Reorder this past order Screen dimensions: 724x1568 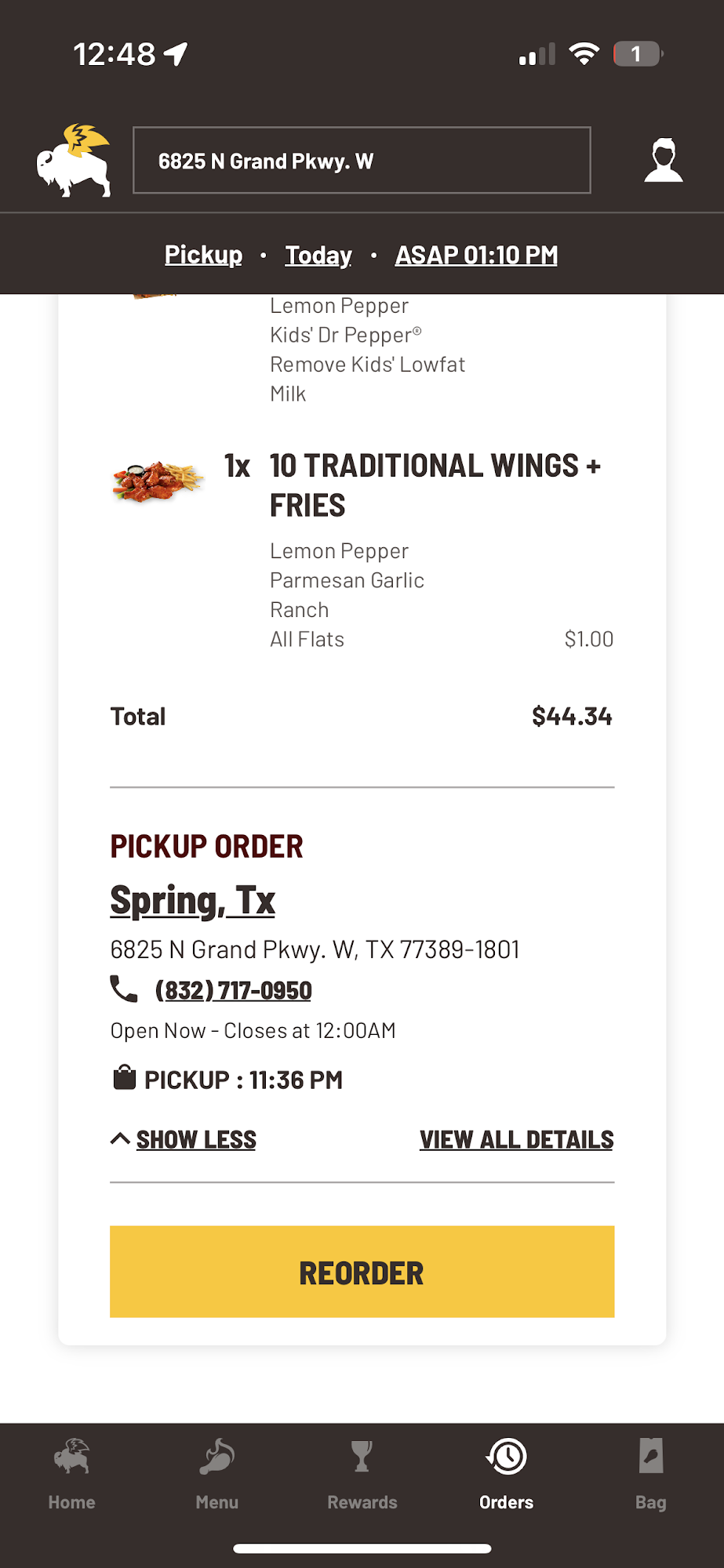coord(362,1272)
